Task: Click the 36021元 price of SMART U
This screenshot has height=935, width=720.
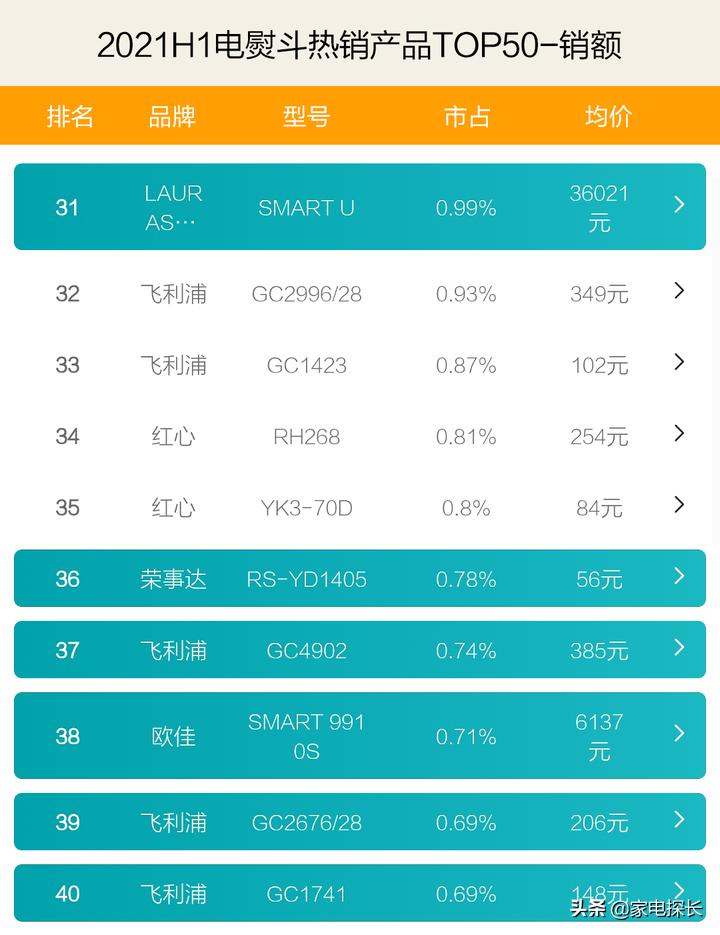Action: pyautogui.click(x=599, y=207)
